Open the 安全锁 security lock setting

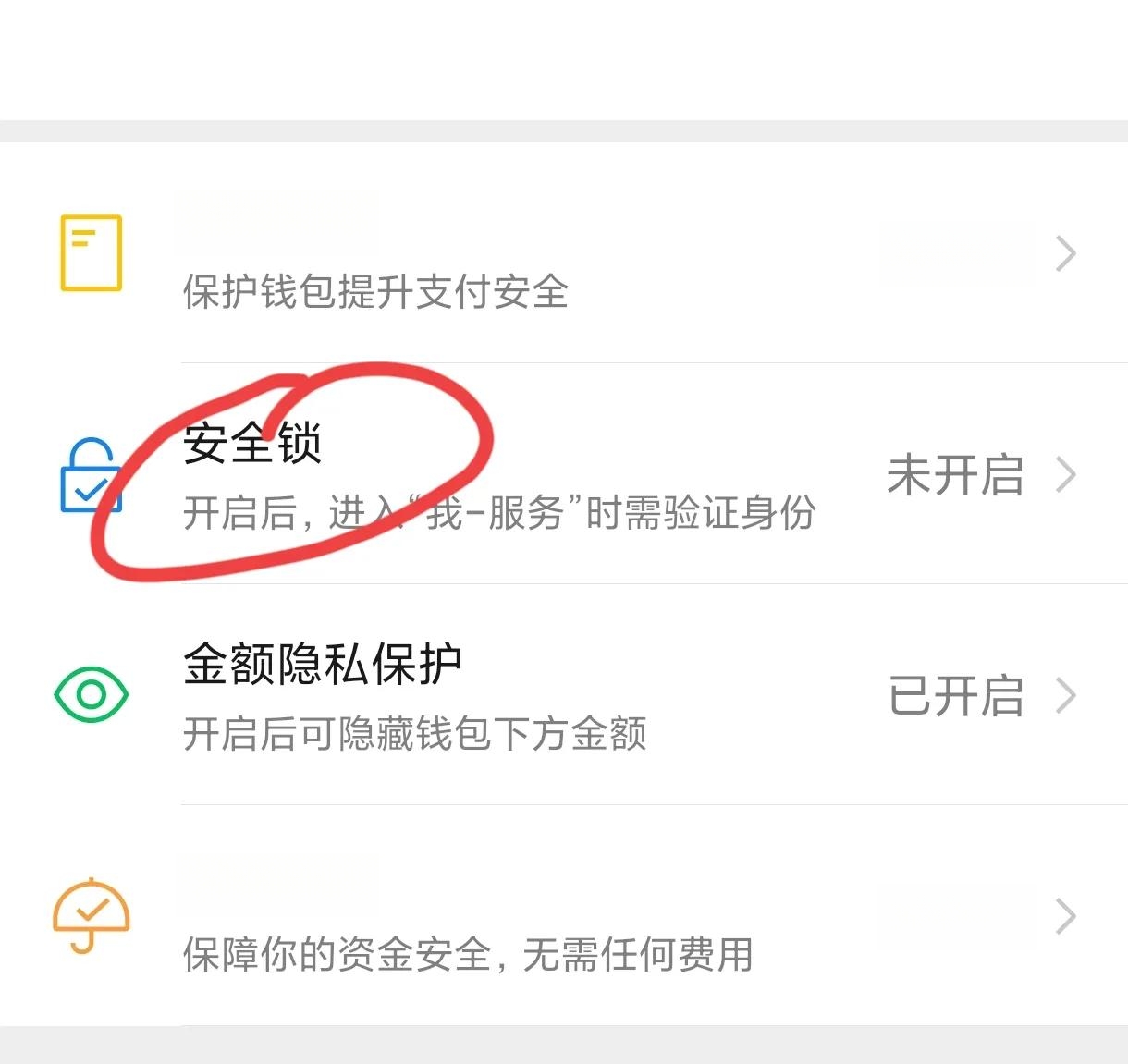tap(564, 474)
